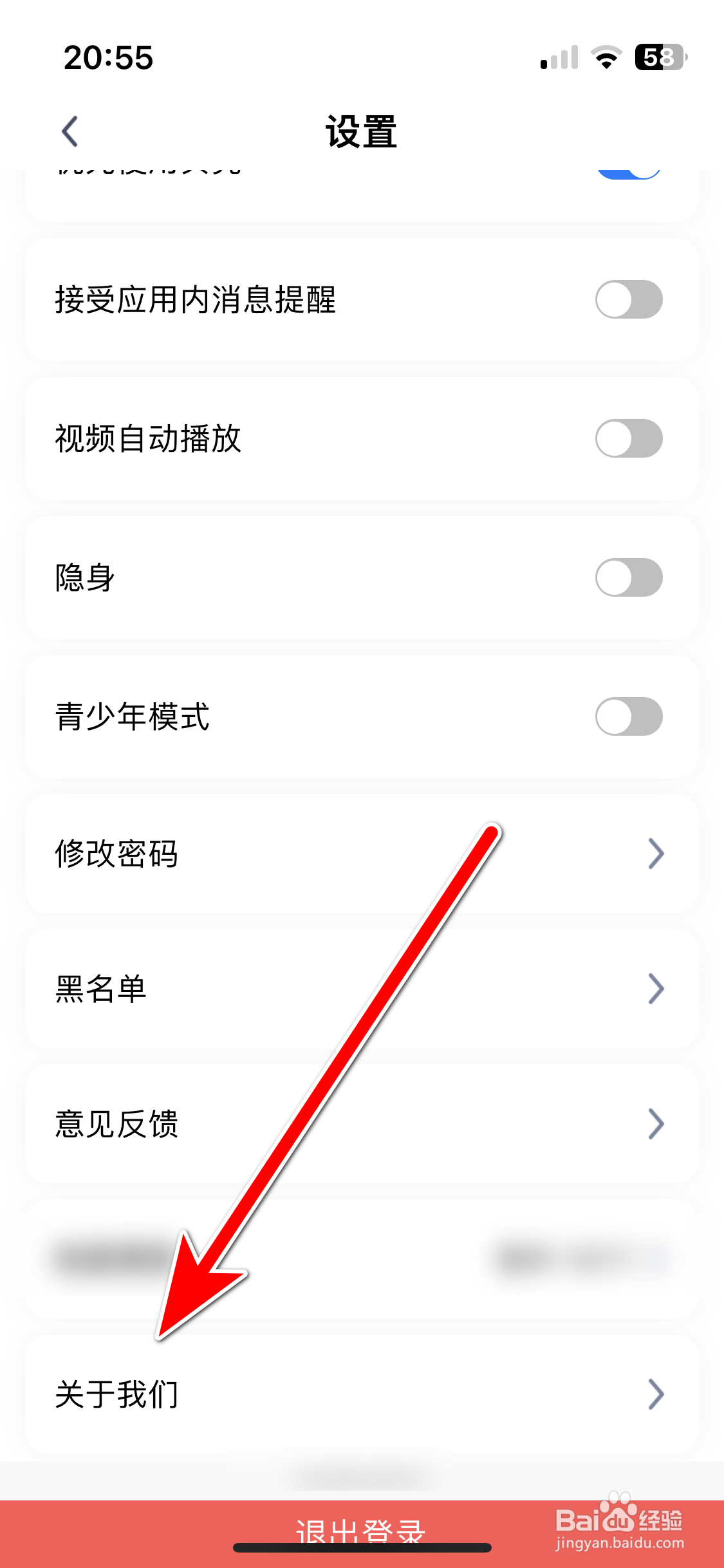Expand 修改密码 via its chevron
Screen dimensions: 724x1568
point(656,854)
